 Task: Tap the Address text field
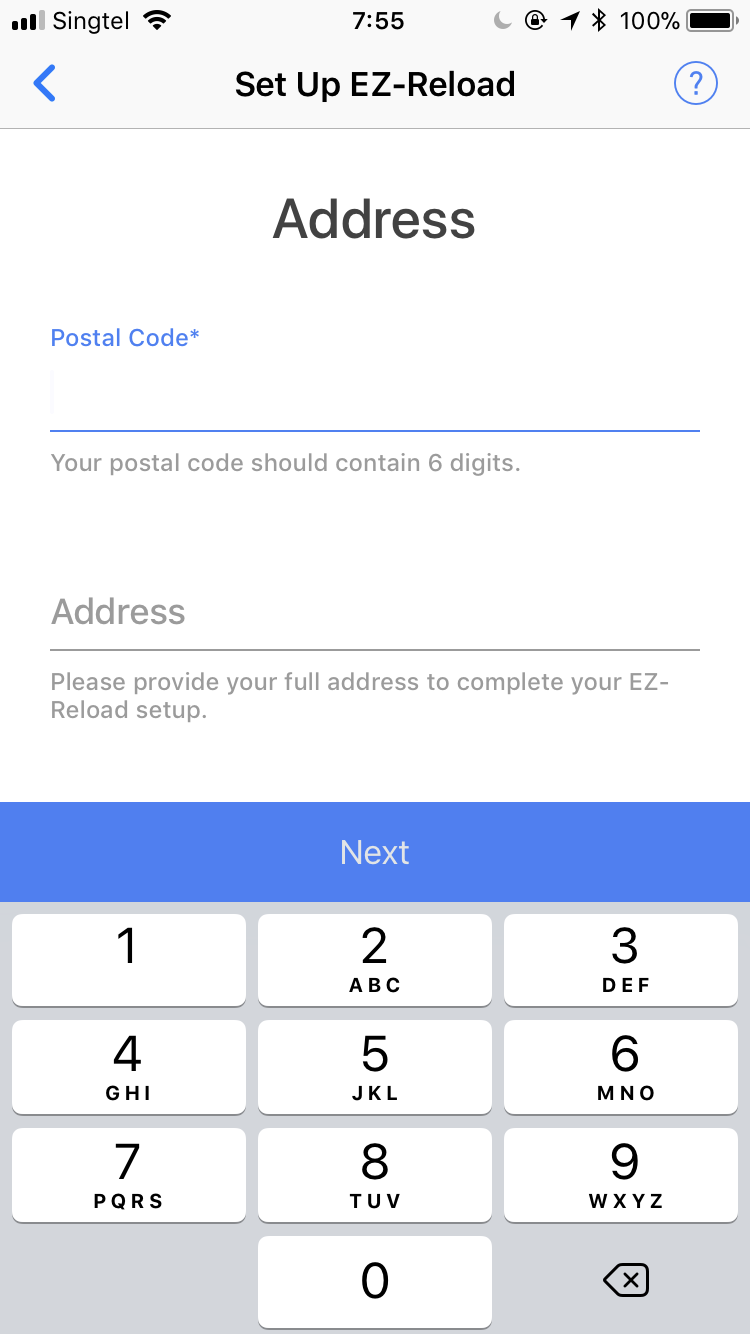[375, 612]
